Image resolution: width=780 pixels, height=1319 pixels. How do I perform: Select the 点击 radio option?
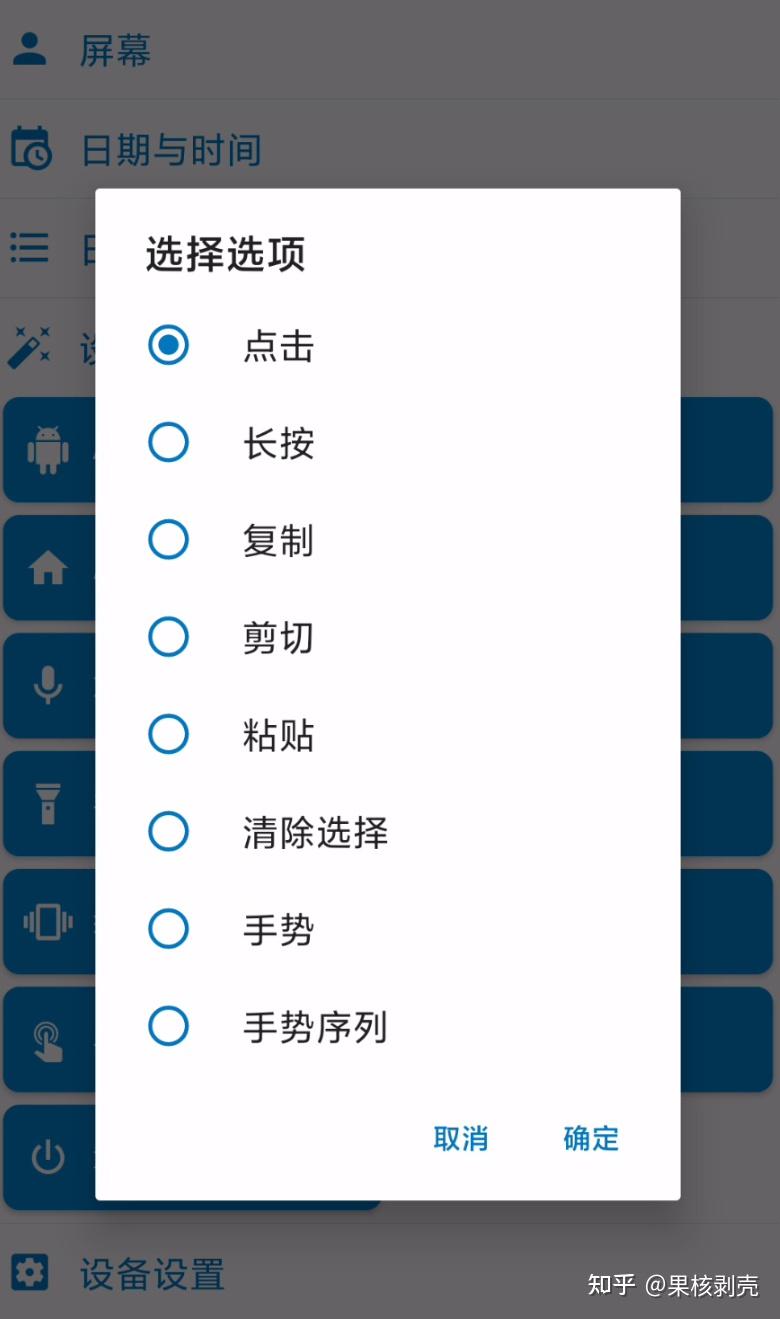coord(168,346)
